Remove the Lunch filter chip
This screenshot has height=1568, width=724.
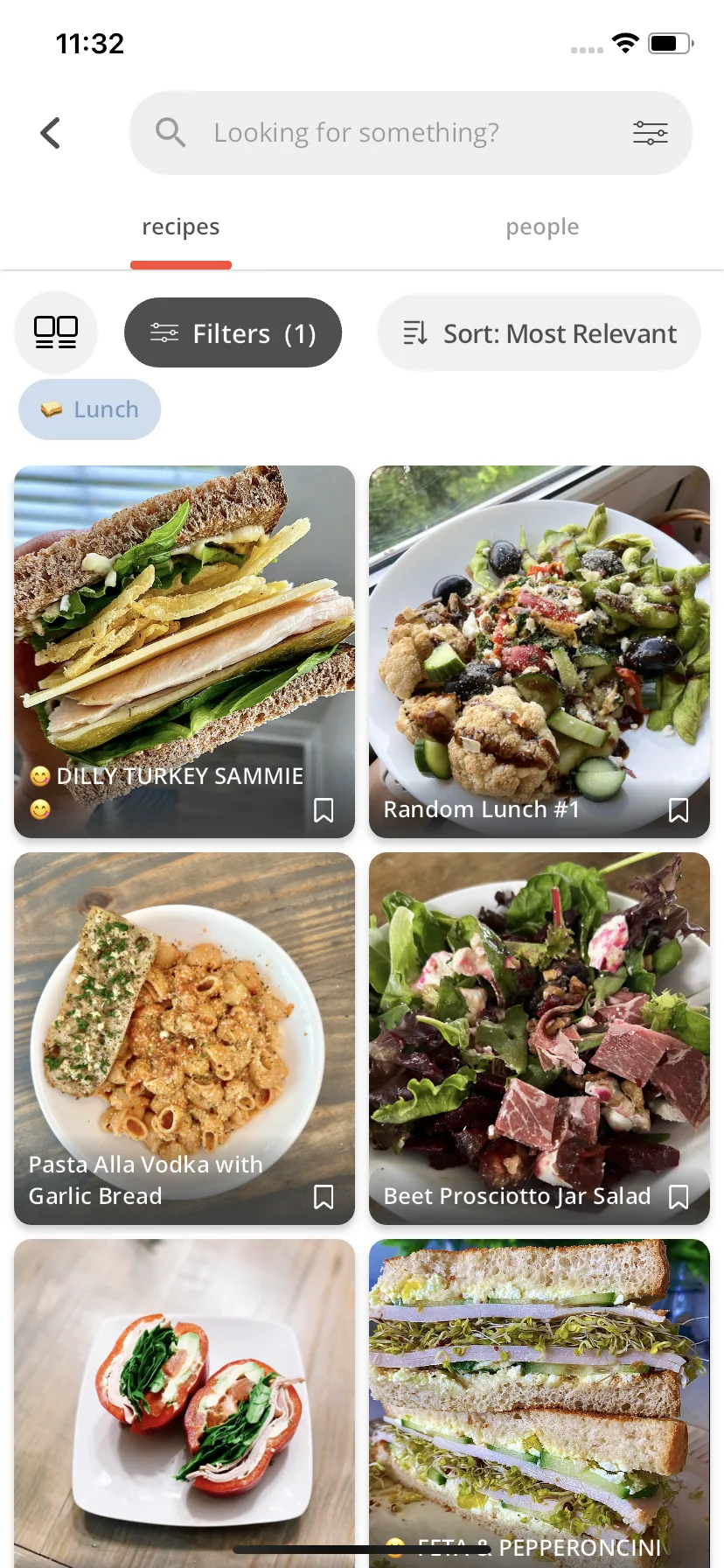(90, 409)
